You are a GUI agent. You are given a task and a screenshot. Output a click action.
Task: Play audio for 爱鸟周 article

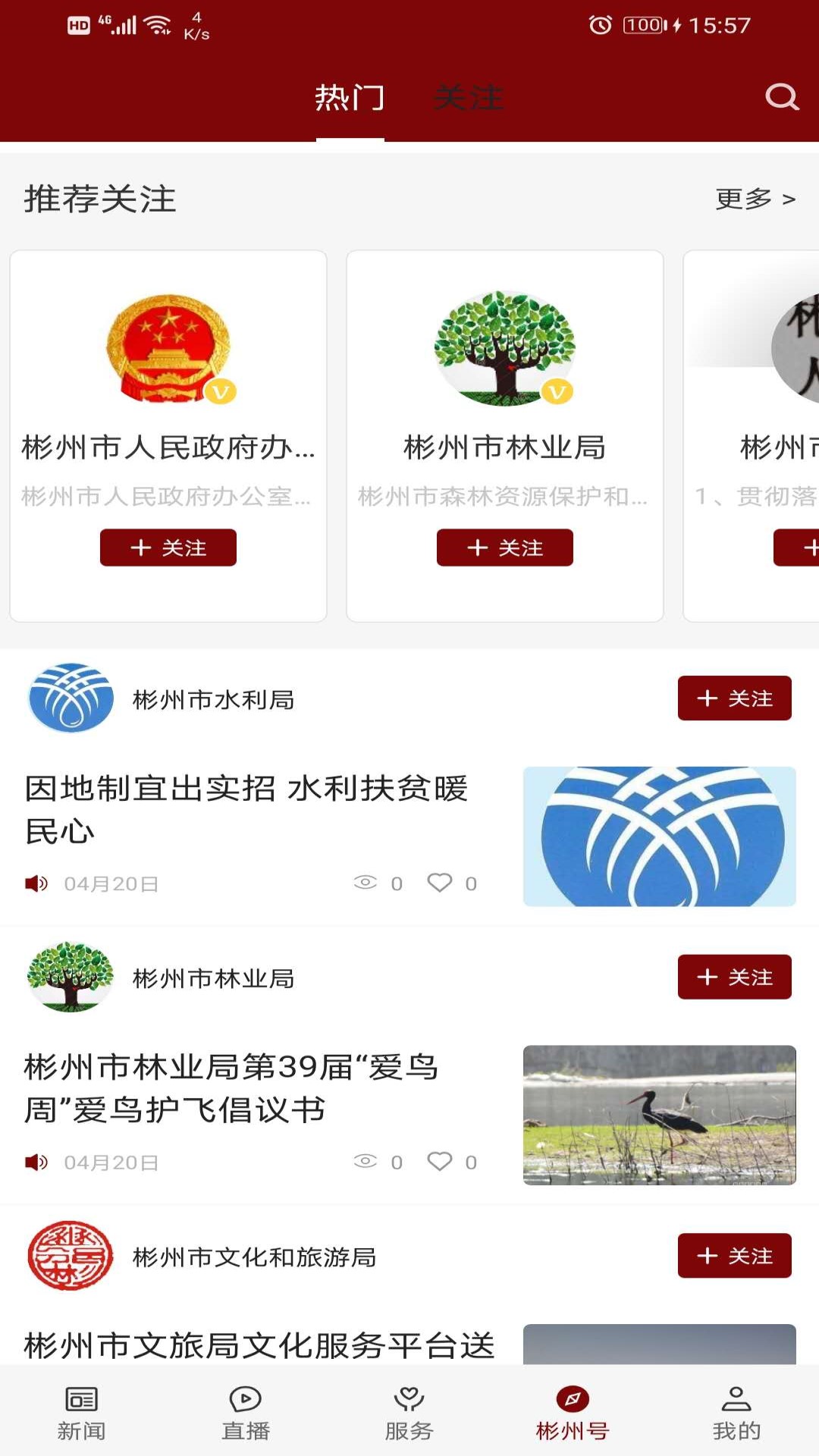(33, 1161)
